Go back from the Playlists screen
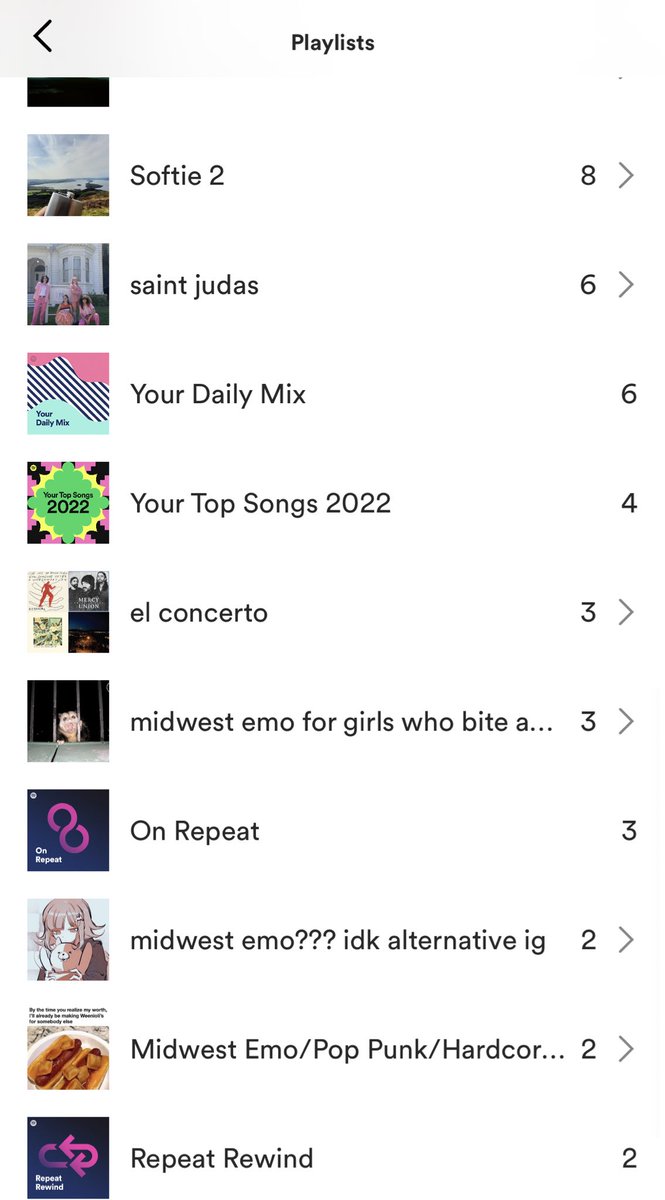 (42, 37)
